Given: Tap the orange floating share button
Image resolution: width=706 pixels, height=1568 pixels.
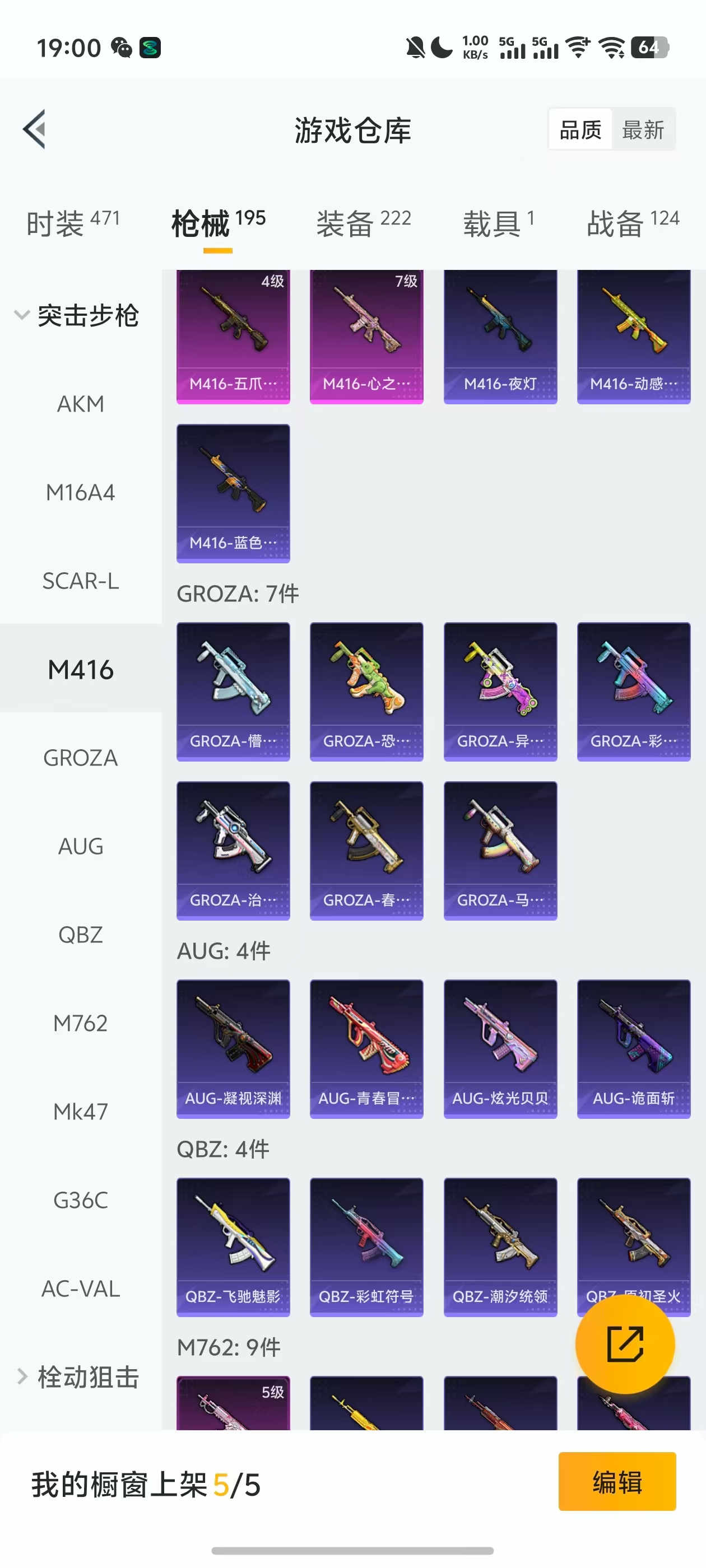Looking at the screenshot, I should coord(625,1344).
